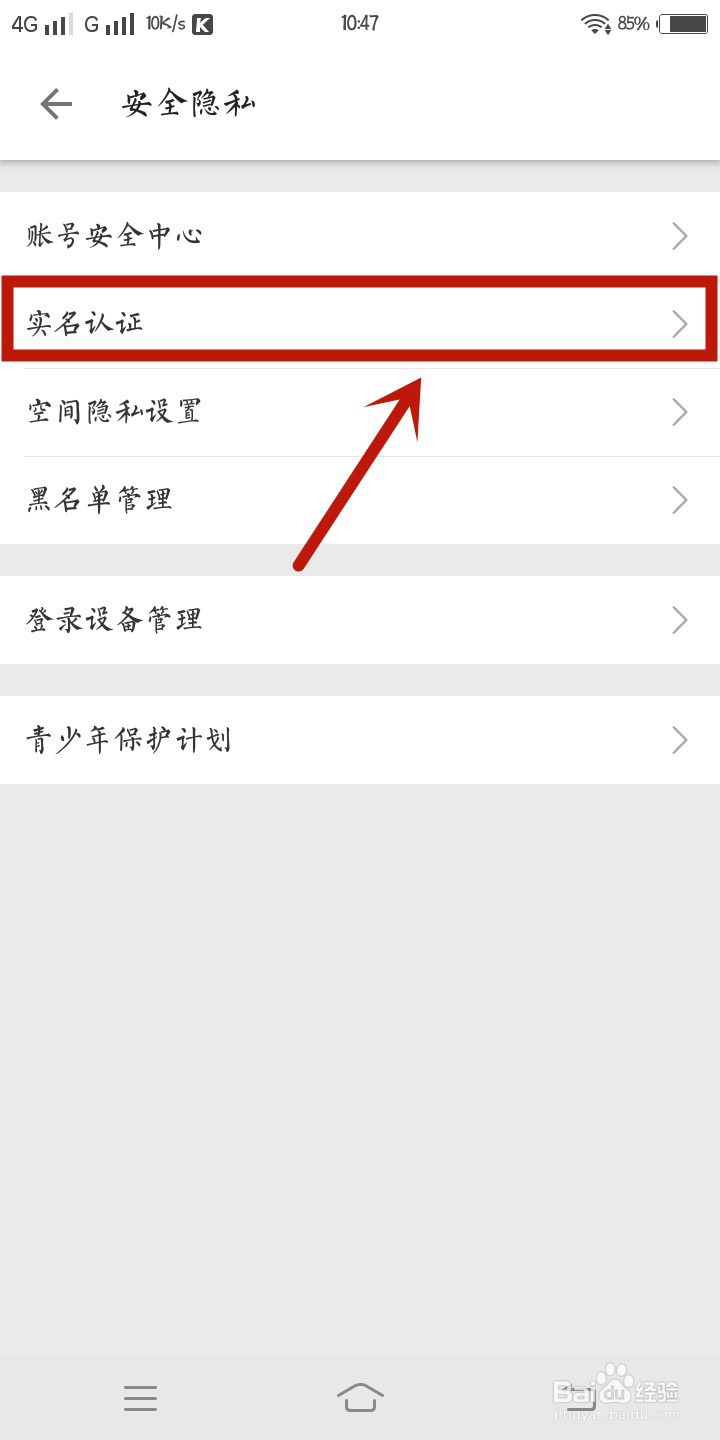Open blacklist management 黑名单管理
This screenshot has width=720, height=1440.
click(360, 500)
